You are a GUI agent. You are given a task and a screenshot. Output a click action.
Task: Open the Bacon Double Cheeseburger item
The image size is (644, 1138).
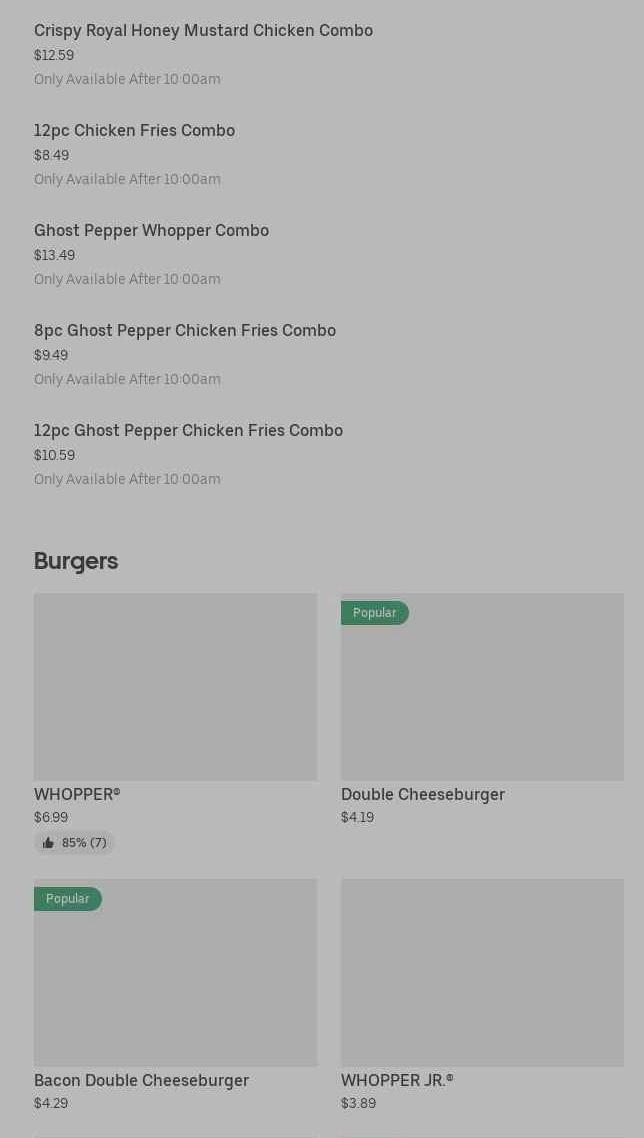point(175,995)
